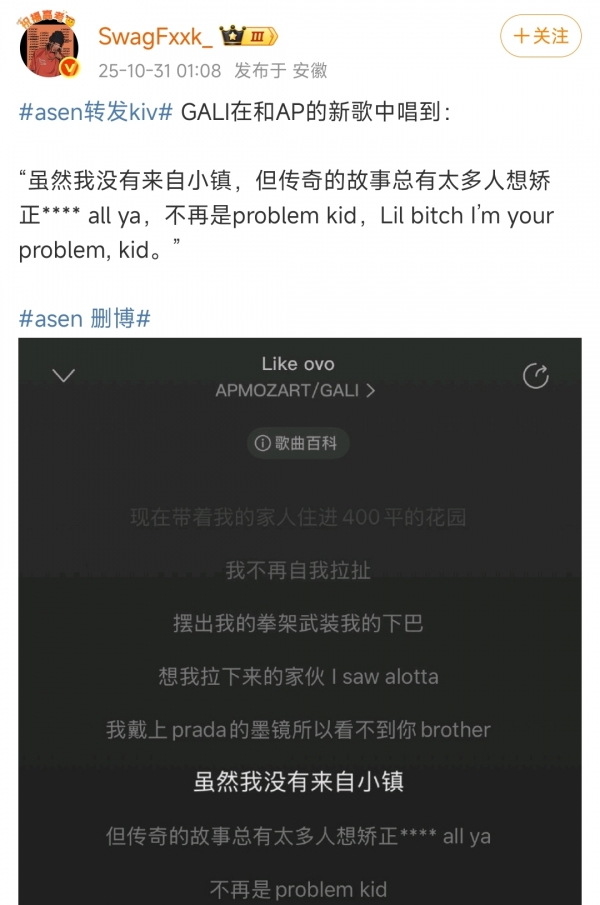Follow SwagFxxk_ with the 关注 button
This screenshot has width=600, height=905.
click(x=540, y=36)
